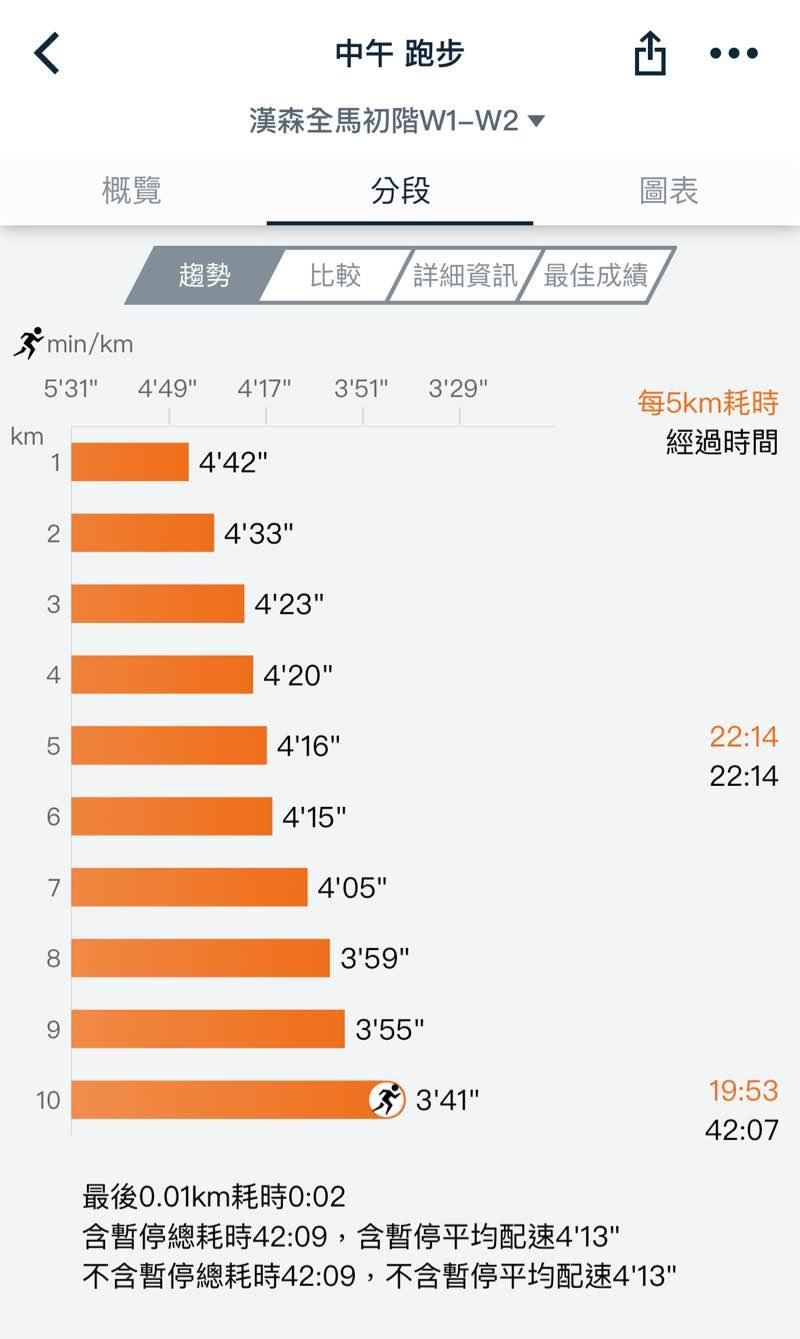
Task: Select the 分段 tab
Action: tap(400, 191)
